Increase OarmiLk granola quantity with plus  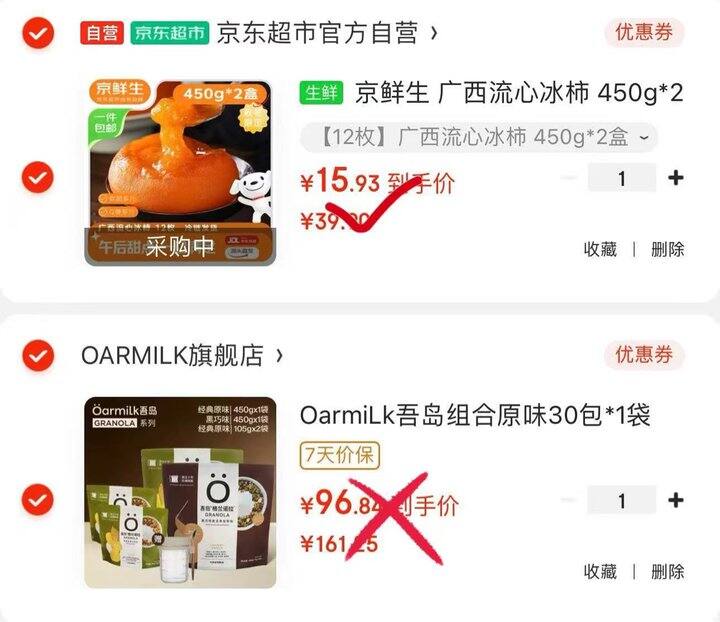tap(675, 500)
